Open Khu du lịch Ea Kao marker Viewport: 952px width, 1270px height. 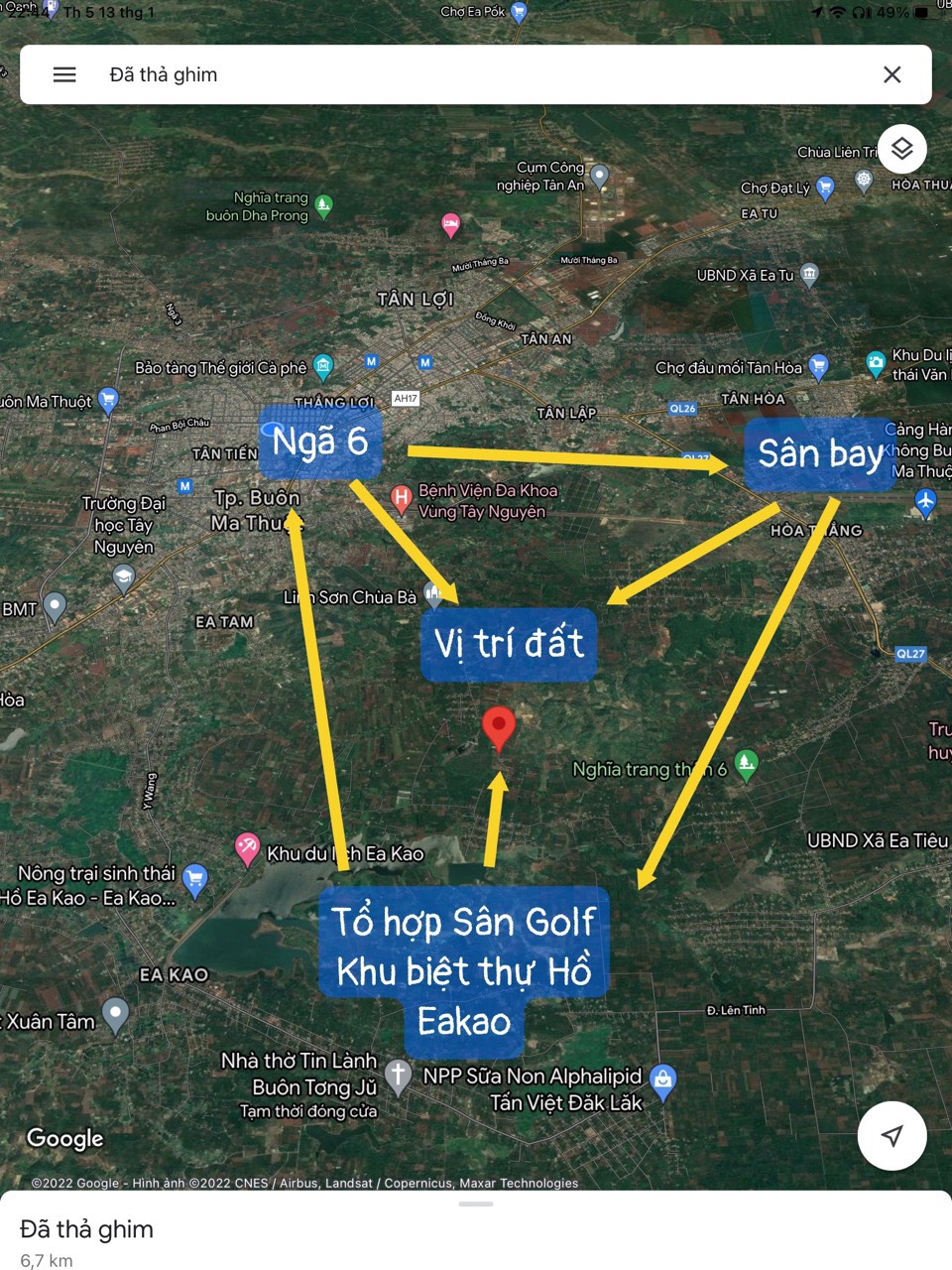[247, 847]
